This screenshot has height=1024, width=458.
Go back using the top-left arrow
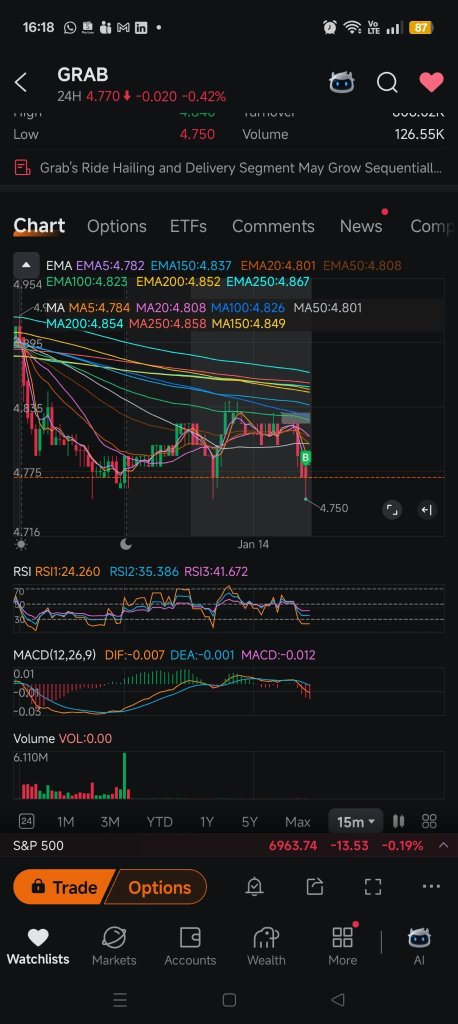(21, 83)
